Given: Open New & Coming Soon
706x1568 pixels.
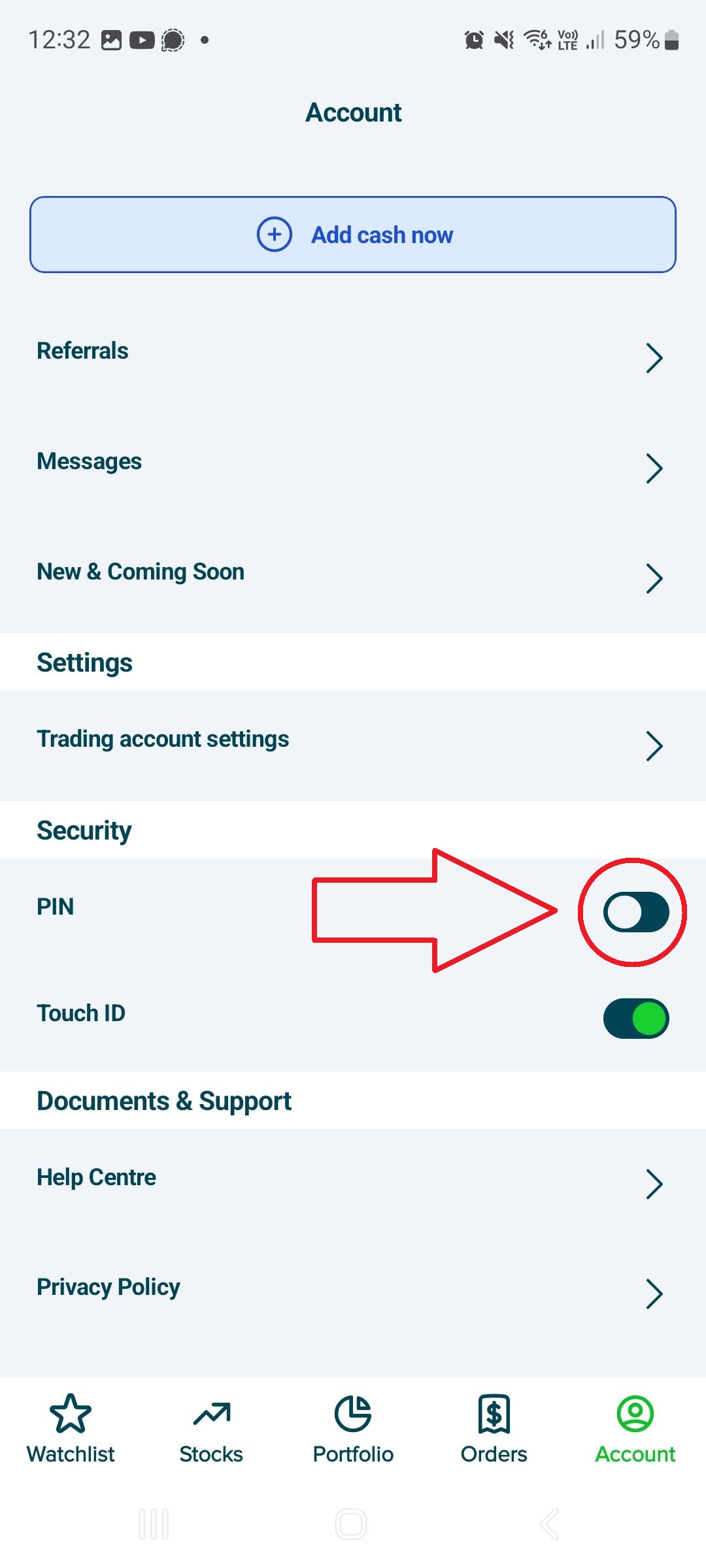Looking at the screenshot, I should [x=353, y=574].
